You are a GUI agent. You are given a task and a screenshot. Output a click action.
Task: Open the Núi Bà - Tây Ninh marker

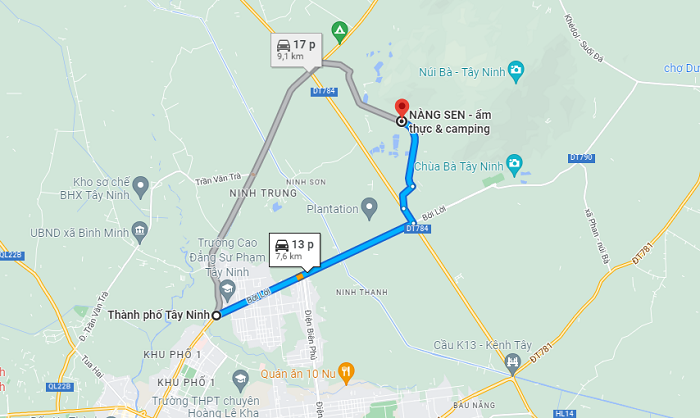(x=515, y=70)
